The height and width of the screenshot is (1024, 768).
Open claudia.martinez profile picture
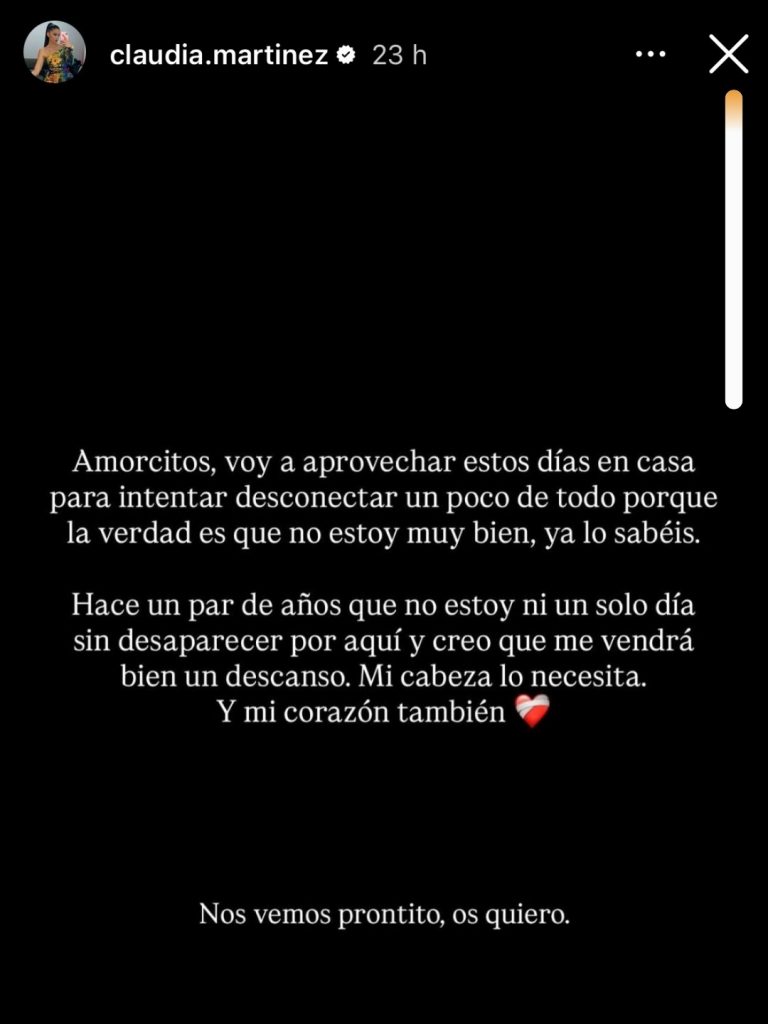point(55,54)
